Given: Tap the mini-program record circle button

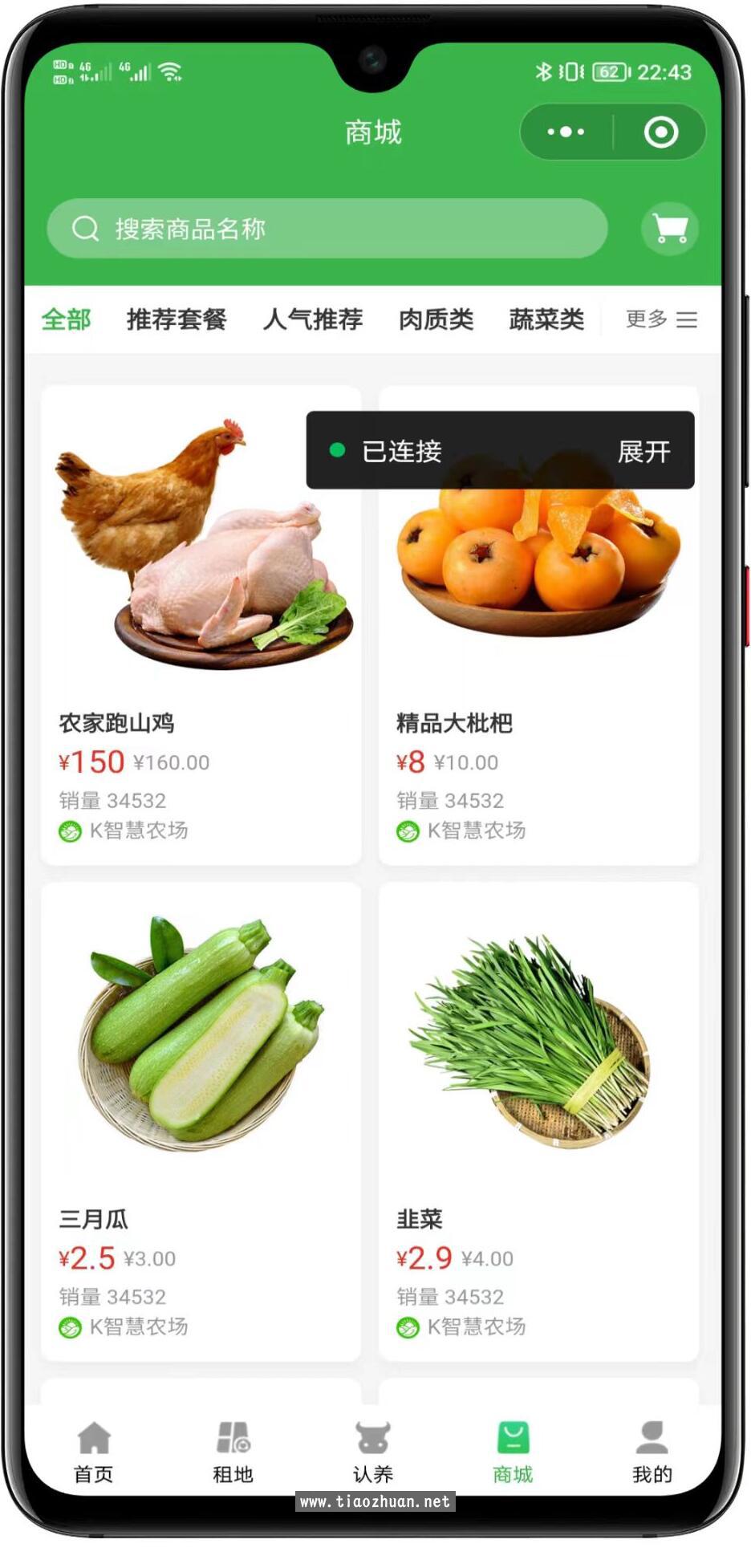Looking at the screenshot, I should (661, 132).
